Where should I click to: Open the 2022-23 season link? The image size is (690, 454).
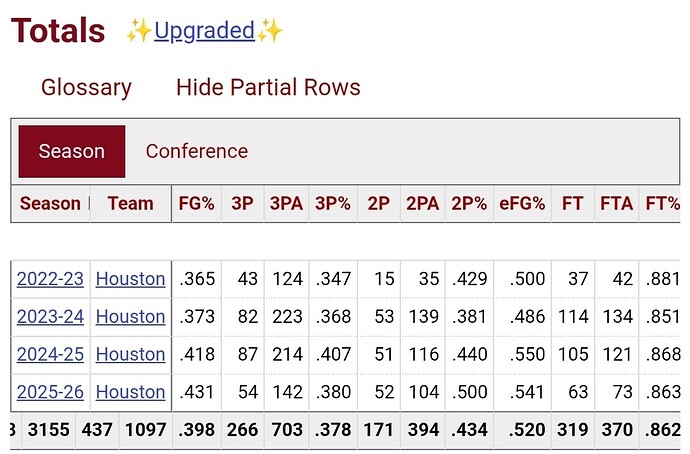[x=51, y=279]
